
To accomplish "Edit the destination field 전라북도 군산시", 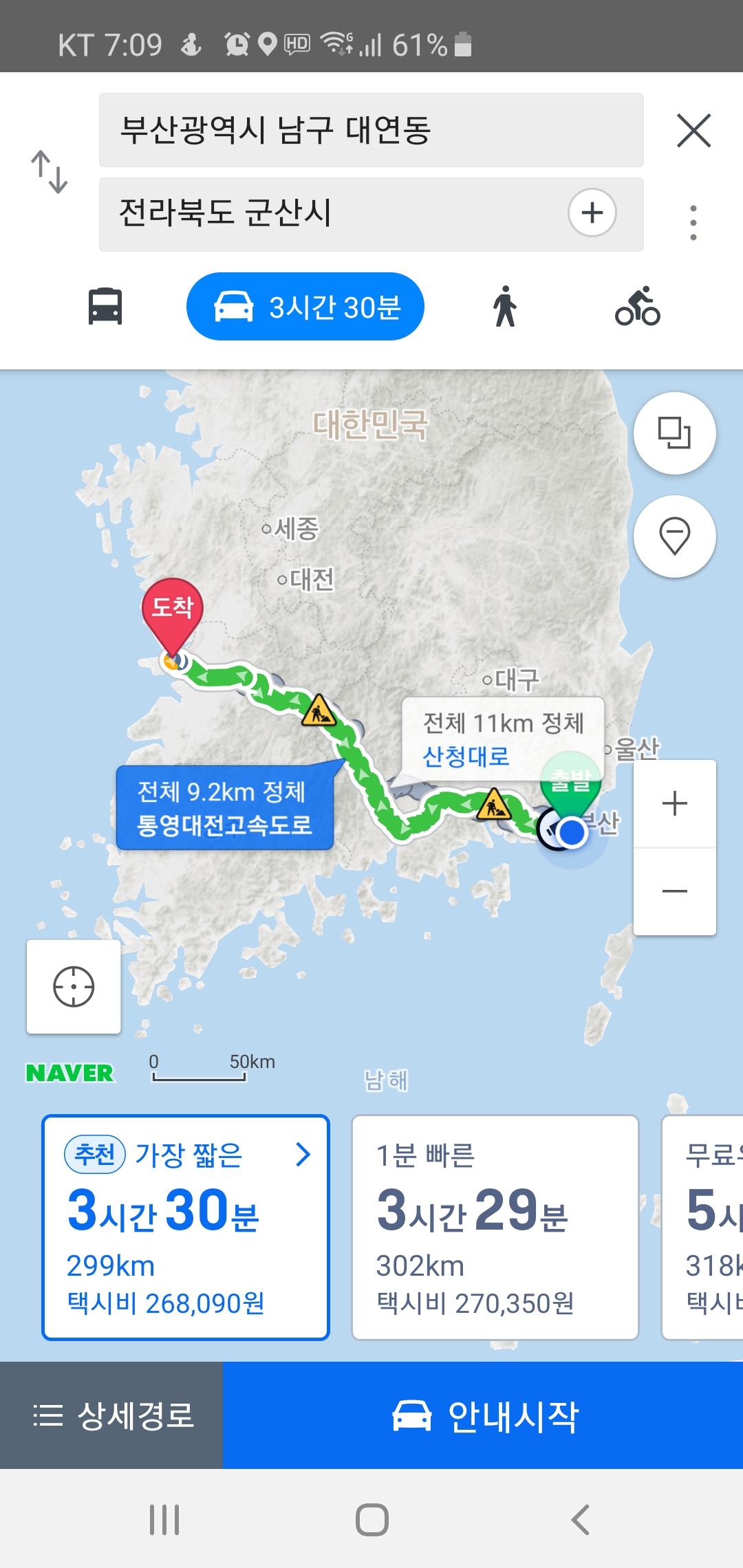I will point(330,214).
